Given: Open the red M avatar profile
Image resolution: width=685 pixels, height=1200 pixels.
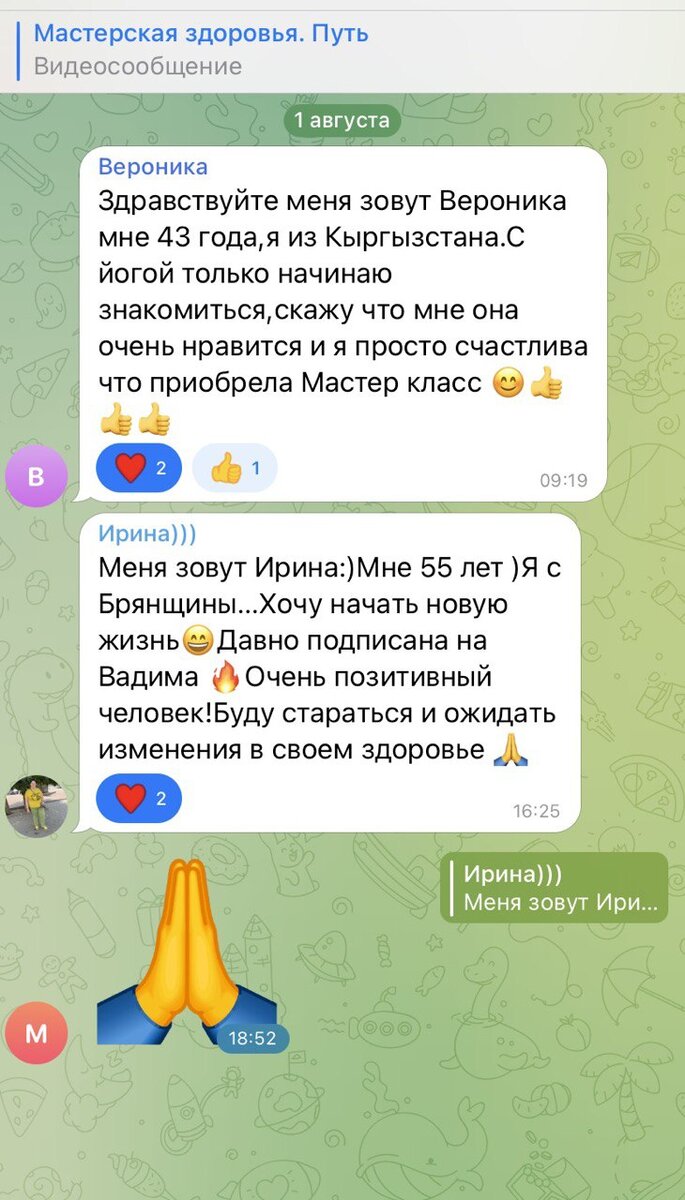Looking at the screenshot, I should click(36, 1033).
